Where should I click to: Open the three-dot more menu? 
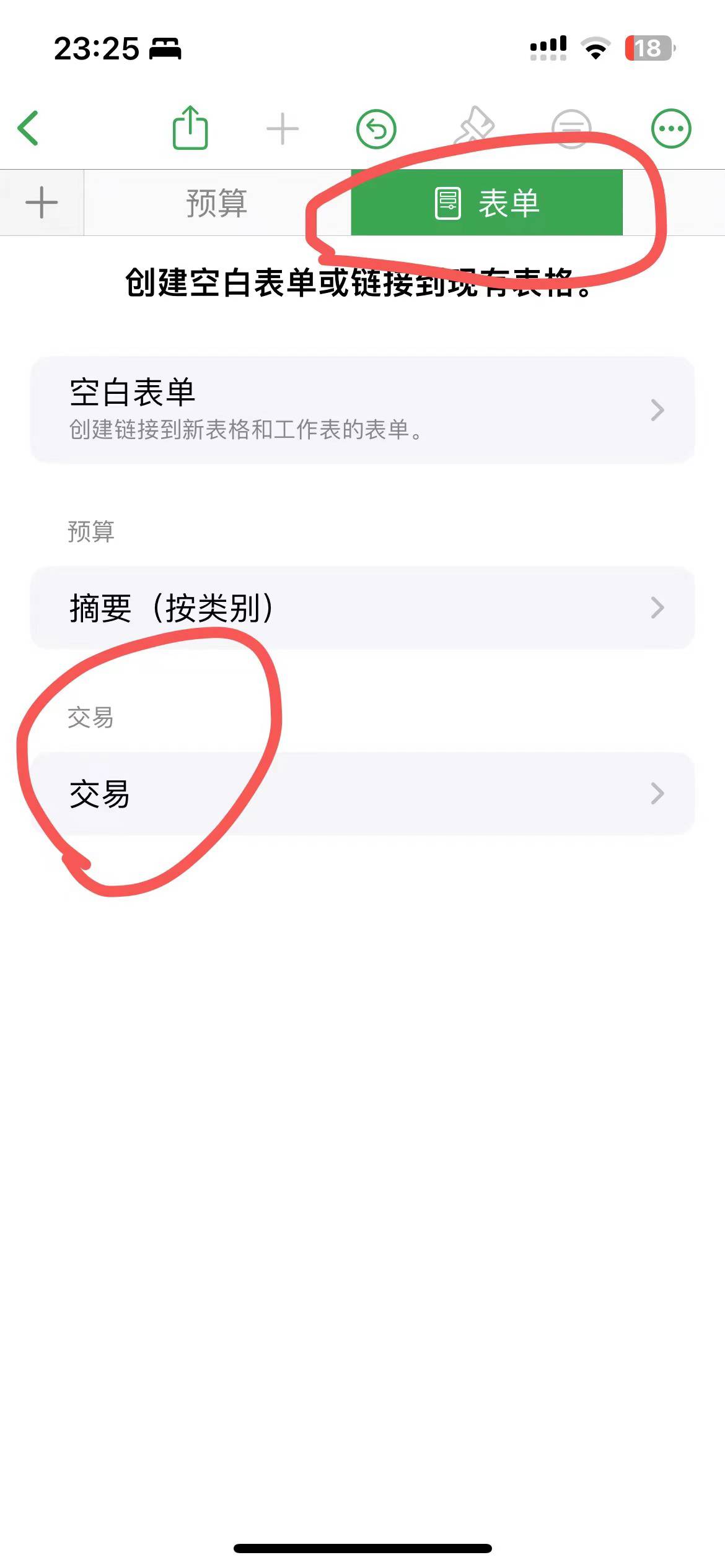(671, 129)
